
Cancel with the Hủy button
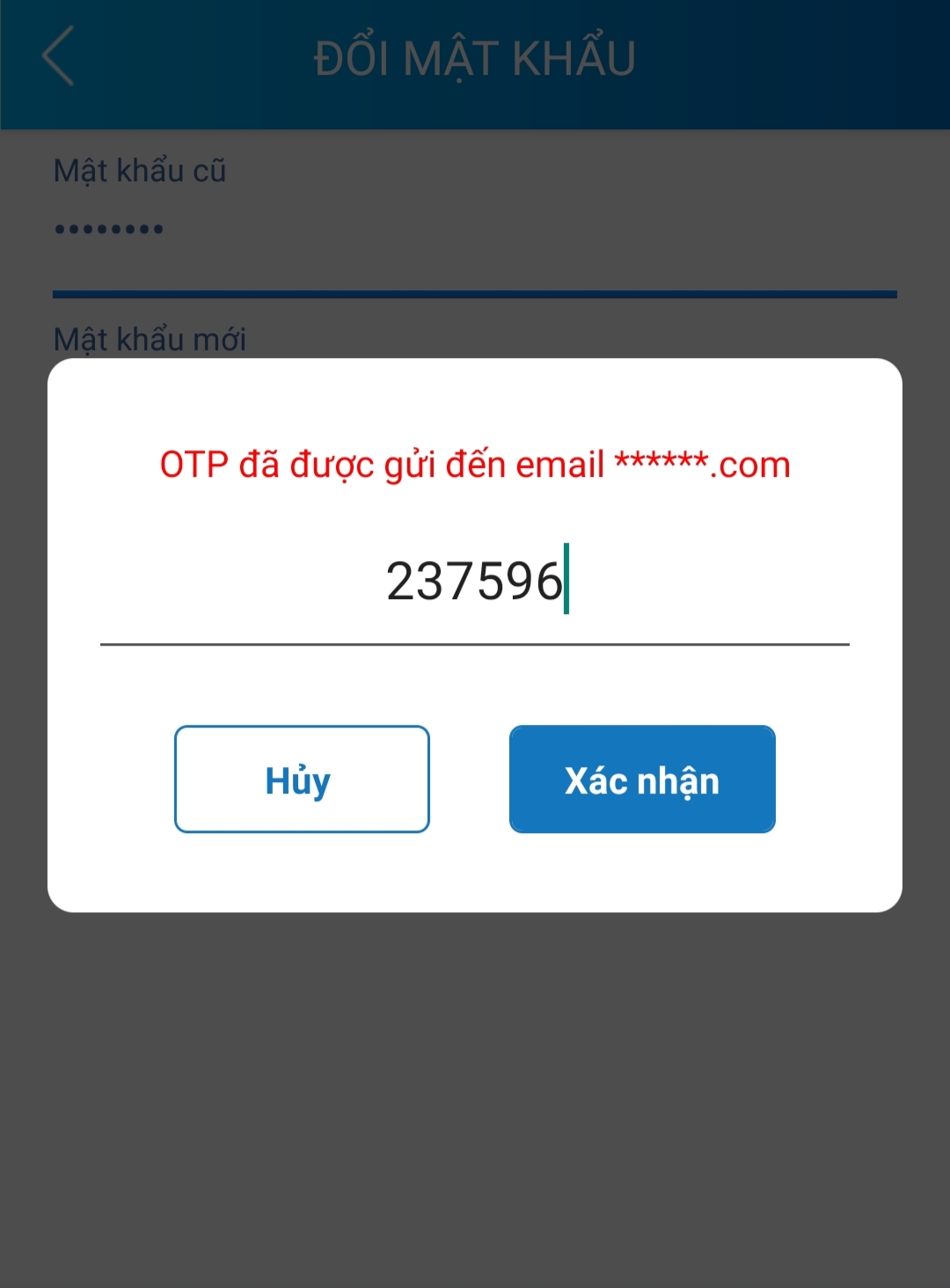click(x=302, y=779)
